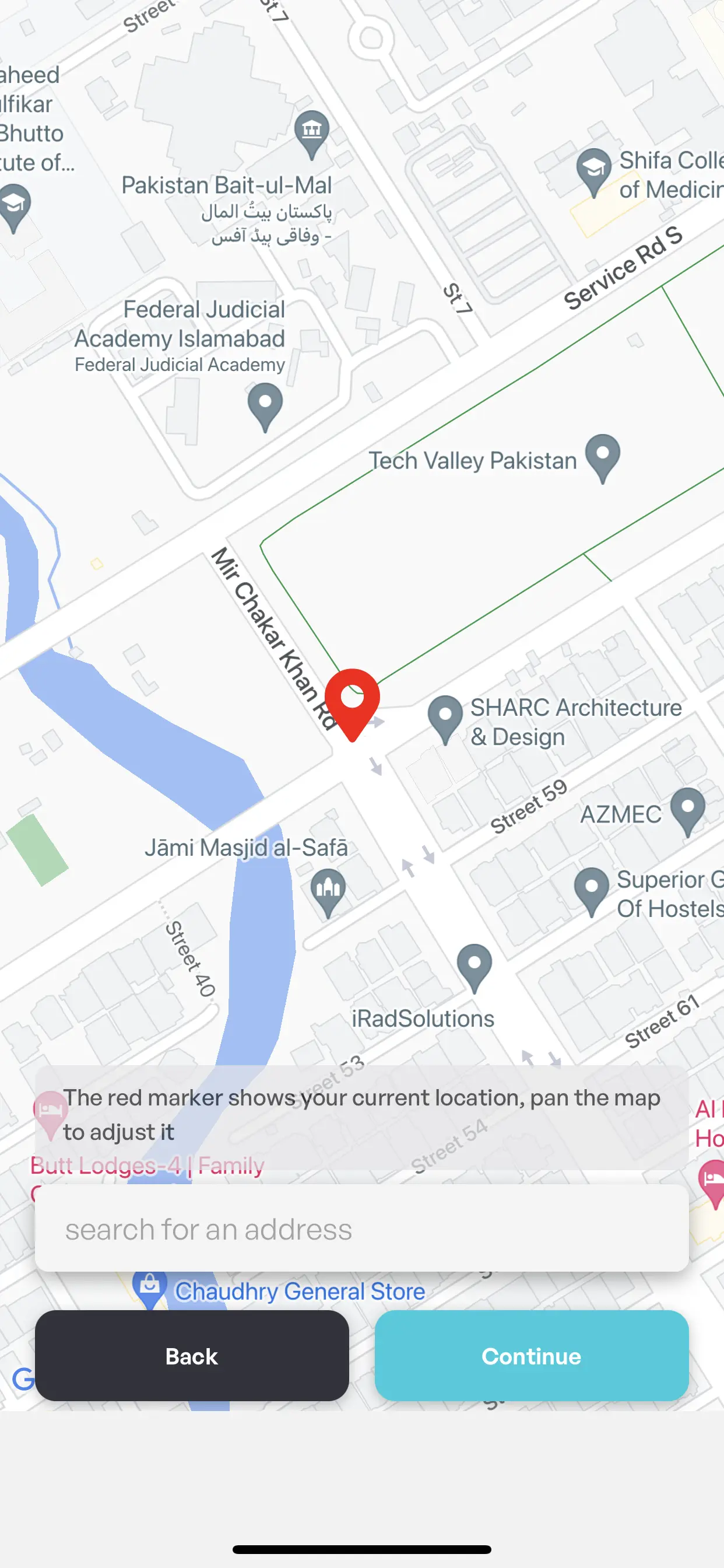Open the Shifa College of Medicine pin

593,170
